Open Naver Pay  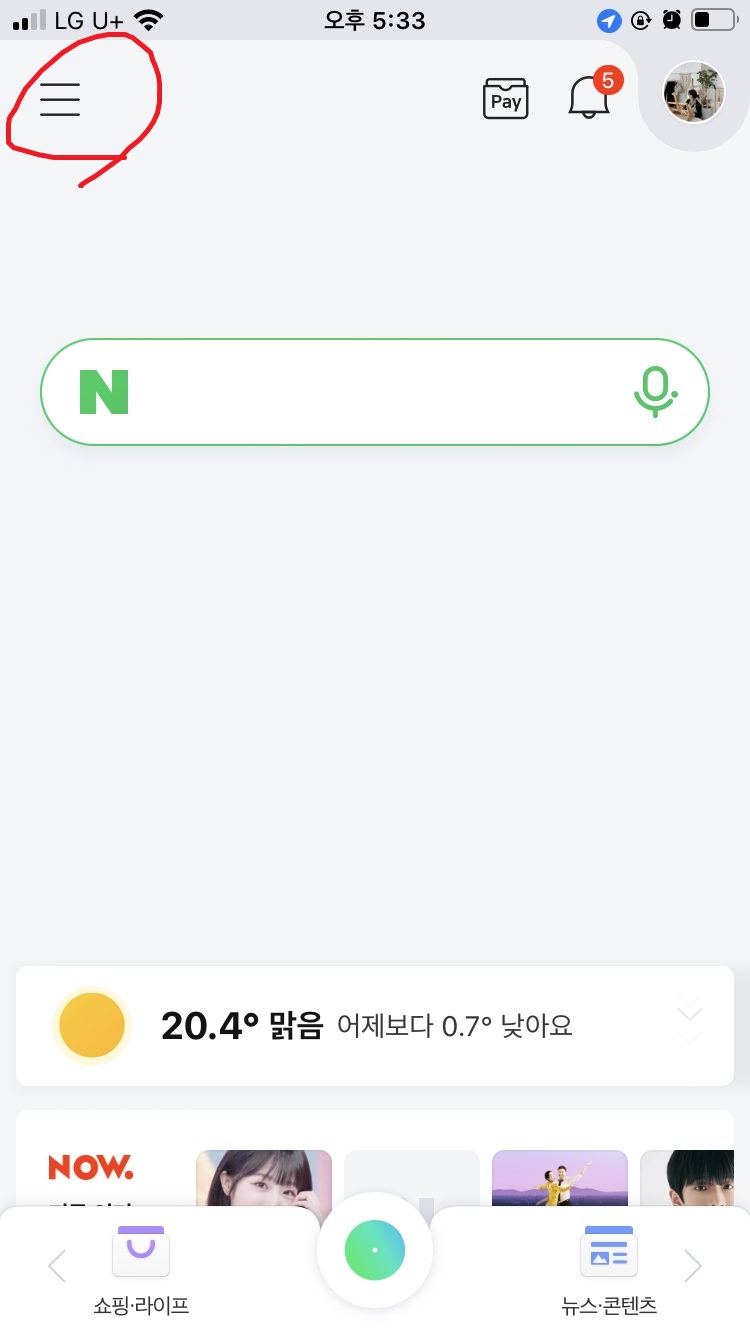(x=506, y=99)
